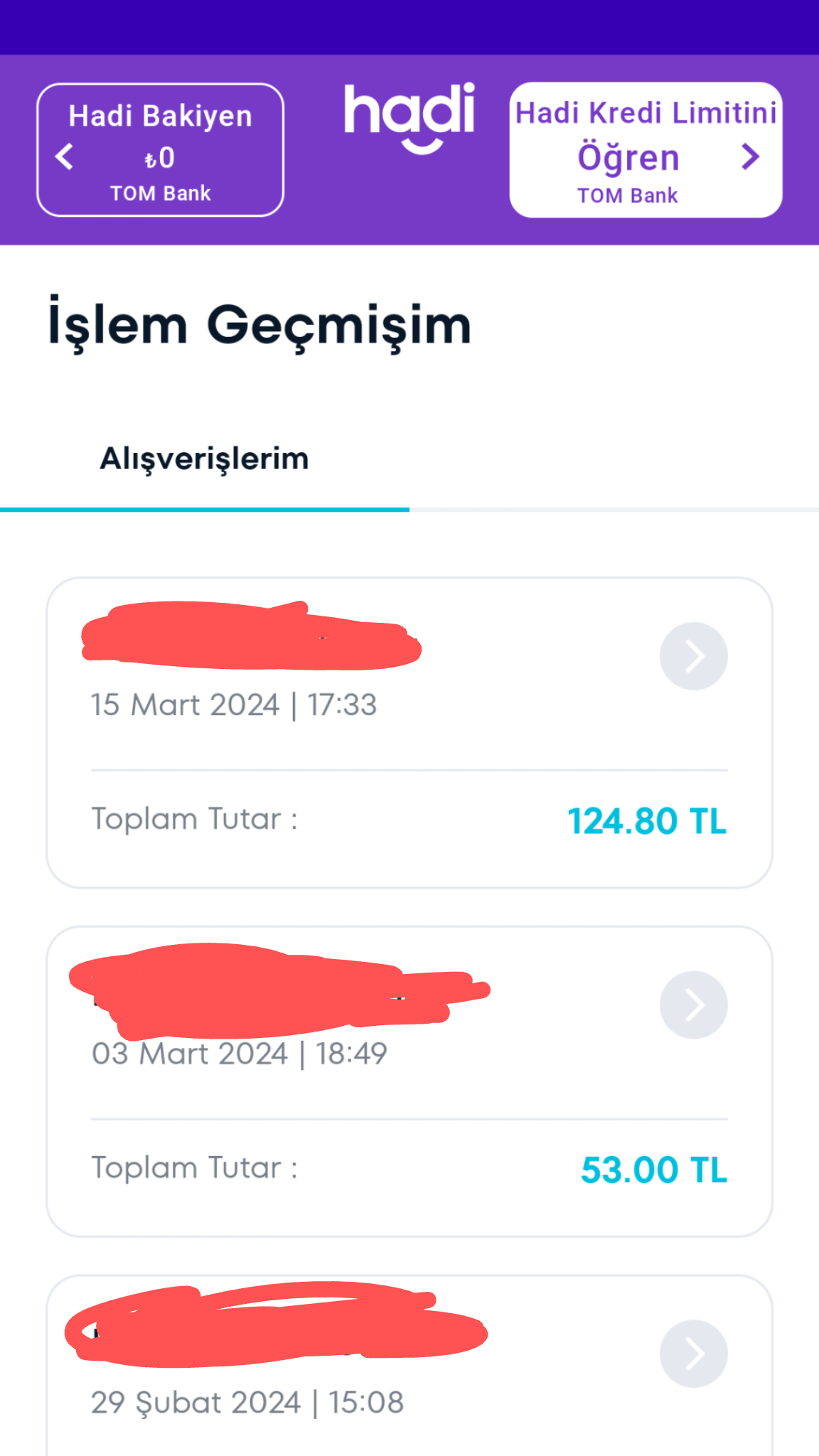
Task: Open details arrow for 15 Mart 2024 purchase
Action: pos(694,656)
